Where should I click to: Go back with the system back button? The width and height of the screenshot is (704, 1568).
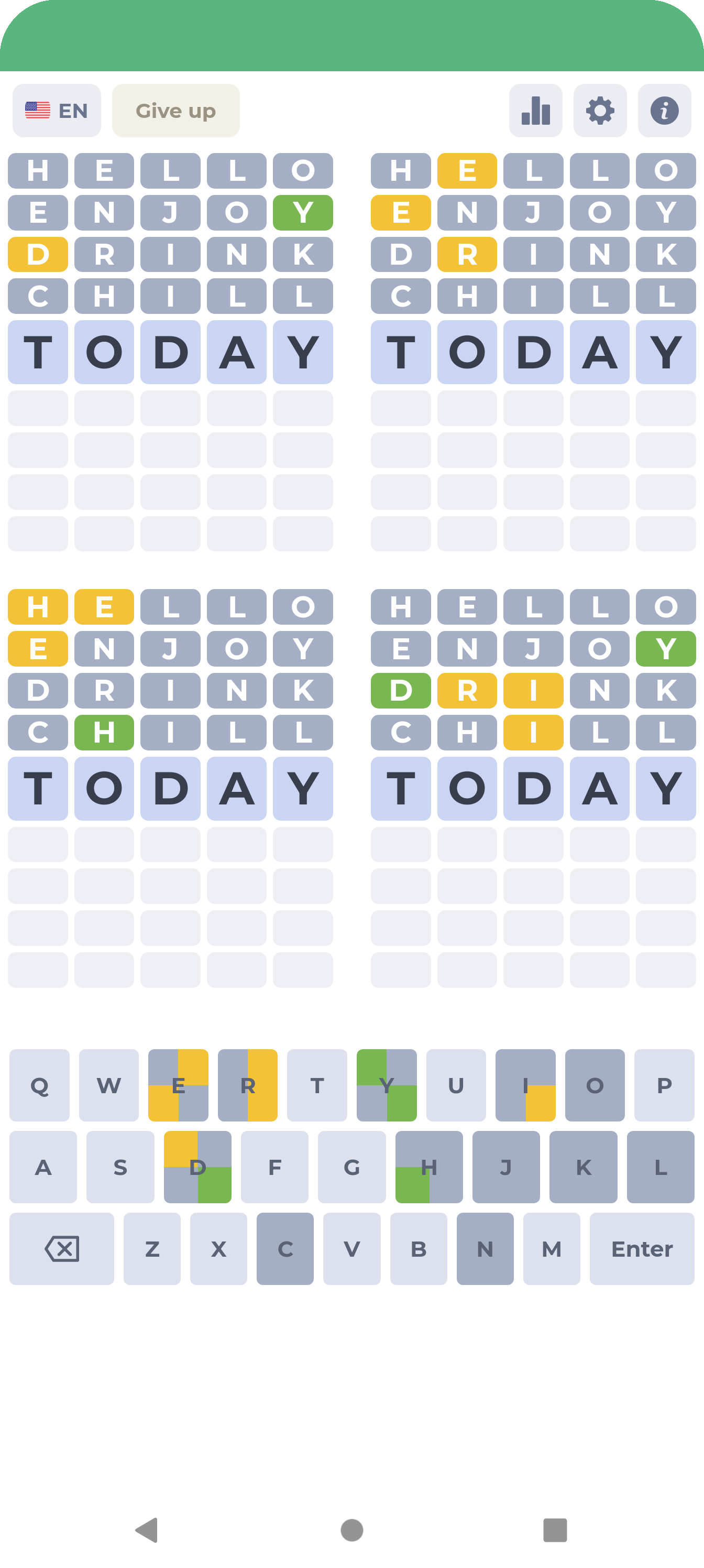coord(147,1530)
